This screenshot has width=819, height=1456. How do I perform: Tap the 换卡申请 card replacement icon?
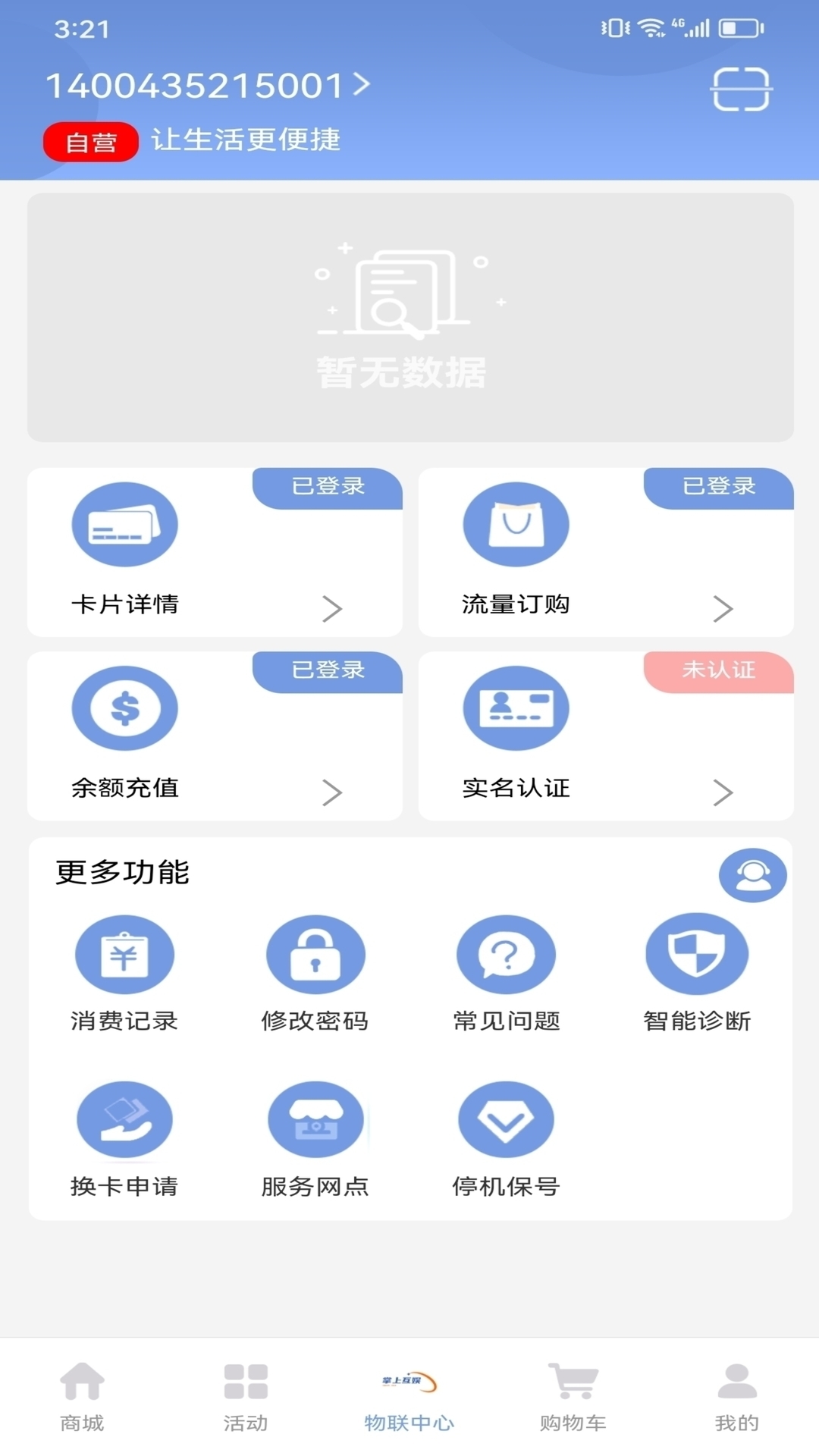point(124,1119)
